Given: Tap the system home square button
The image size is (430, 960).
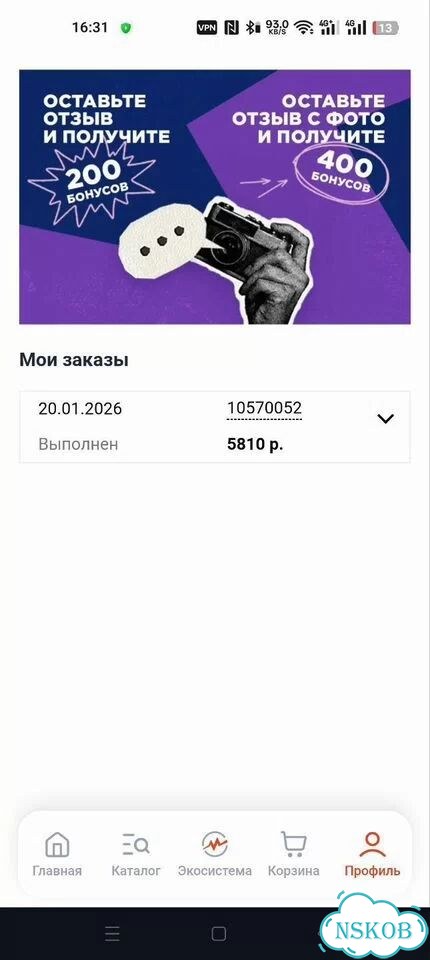Looking at the screenshot, I should click(219, 934).
